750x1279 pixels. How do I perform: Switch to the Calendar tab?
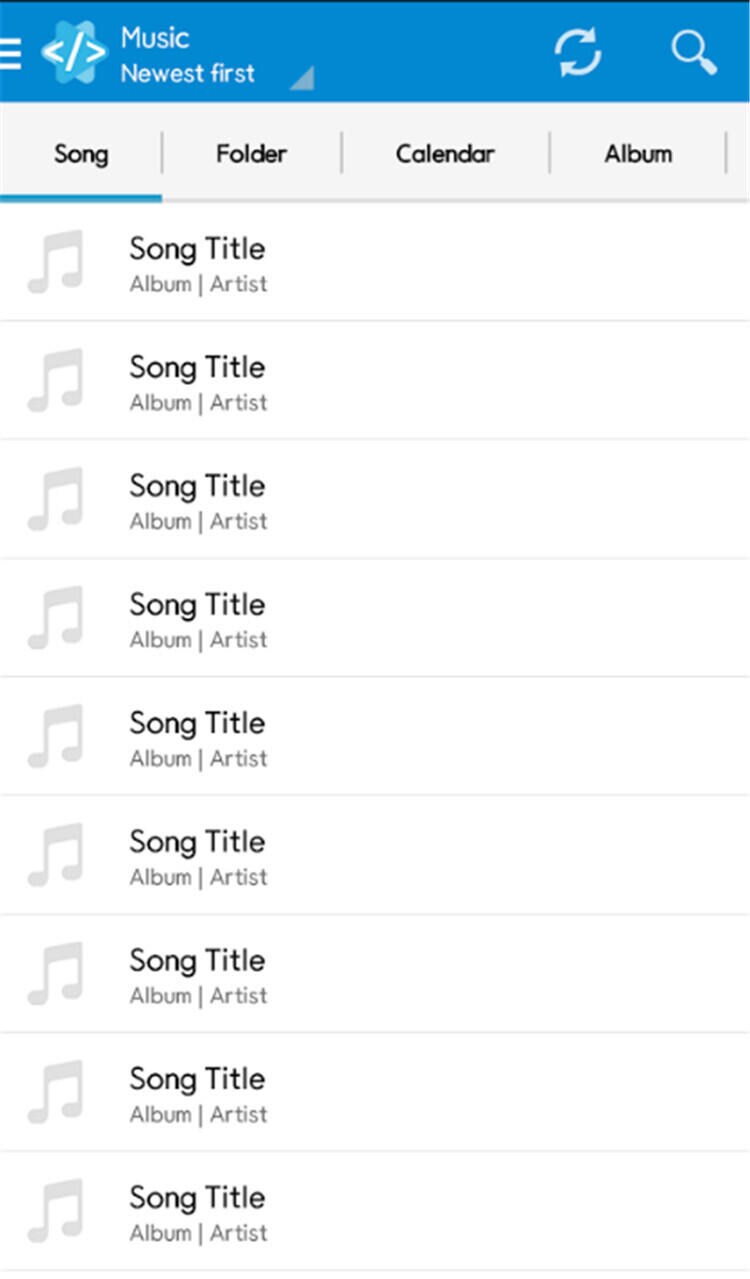coord(445,154)
